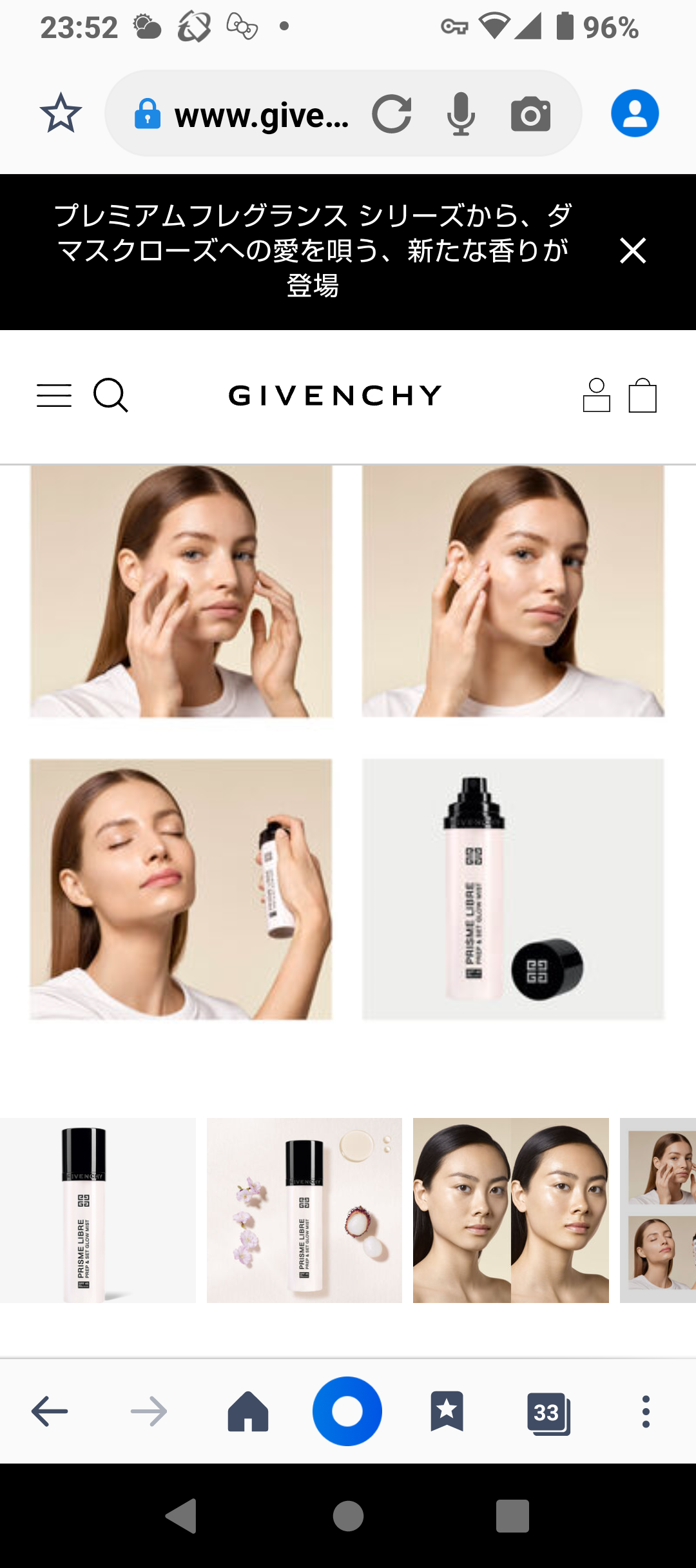
Task: View the shopping bag
Action: point(643,395)
